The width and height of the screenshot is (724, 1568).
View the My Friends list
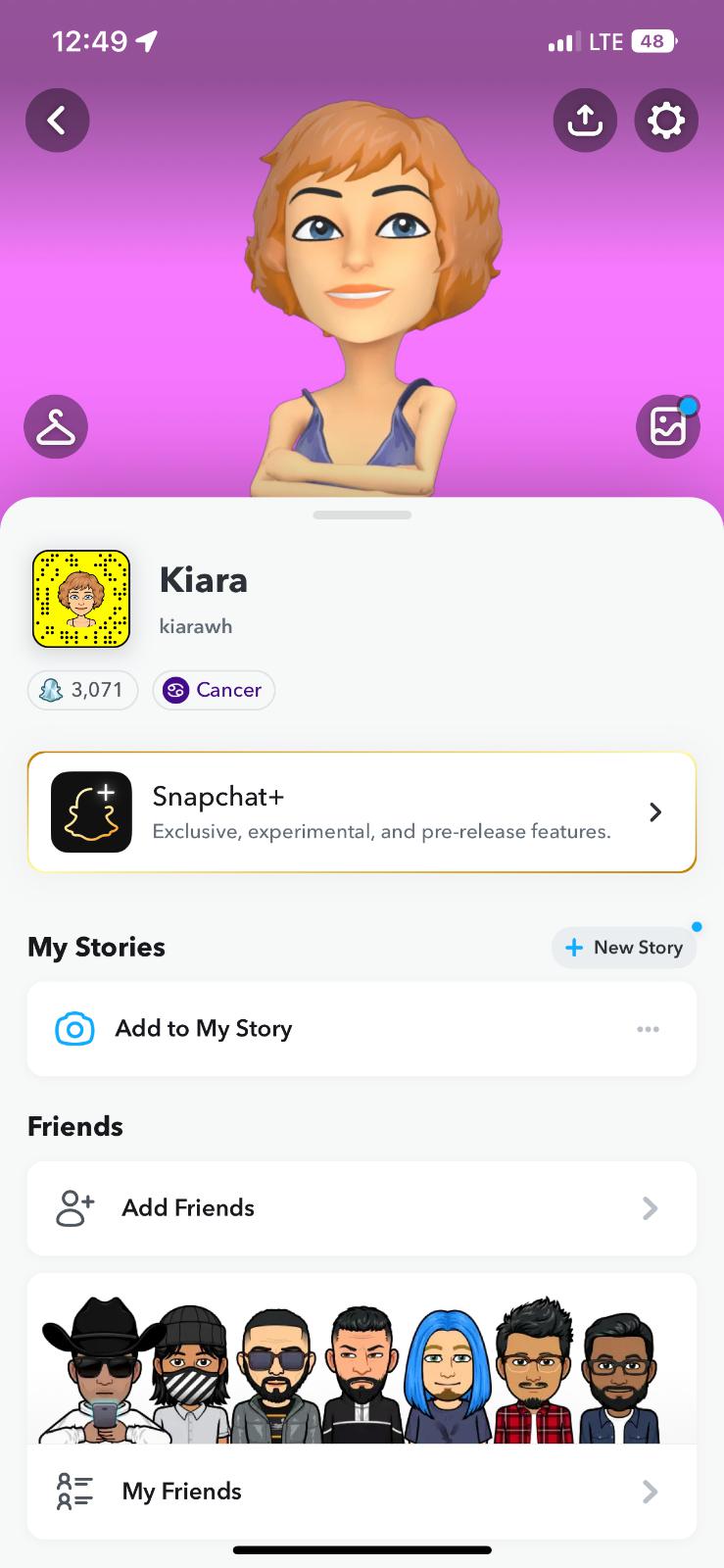pyautogui.click(x=362, y=1491)
